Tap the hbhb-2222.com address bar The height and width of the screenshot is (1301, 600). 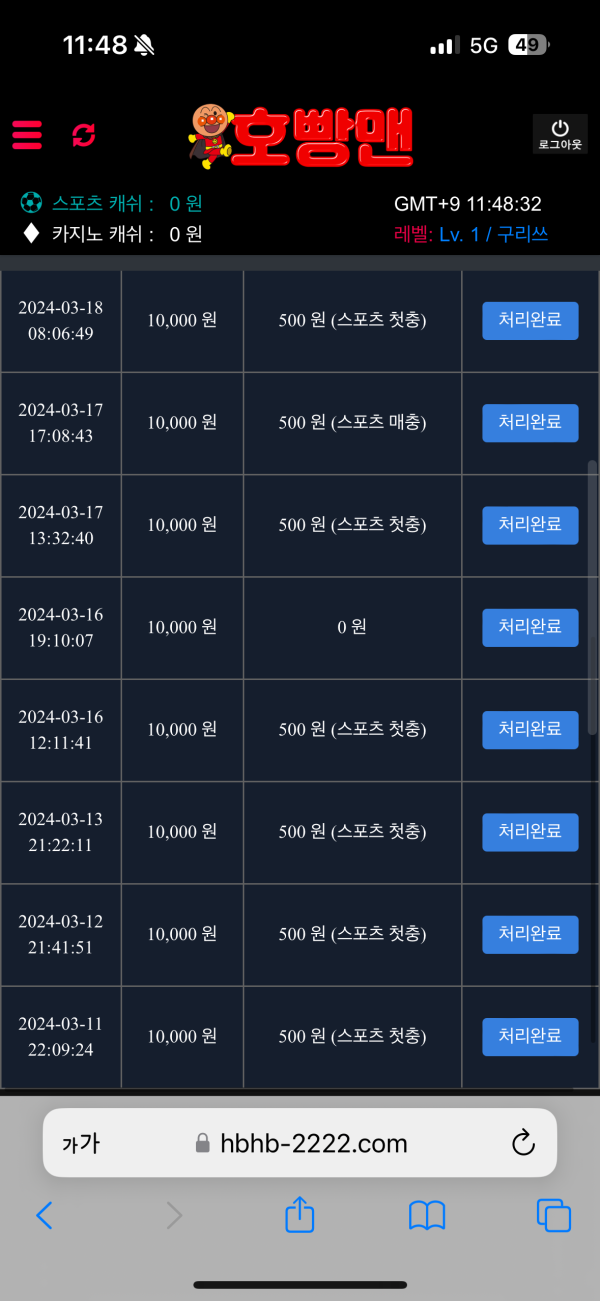(x=300, y=1143)
